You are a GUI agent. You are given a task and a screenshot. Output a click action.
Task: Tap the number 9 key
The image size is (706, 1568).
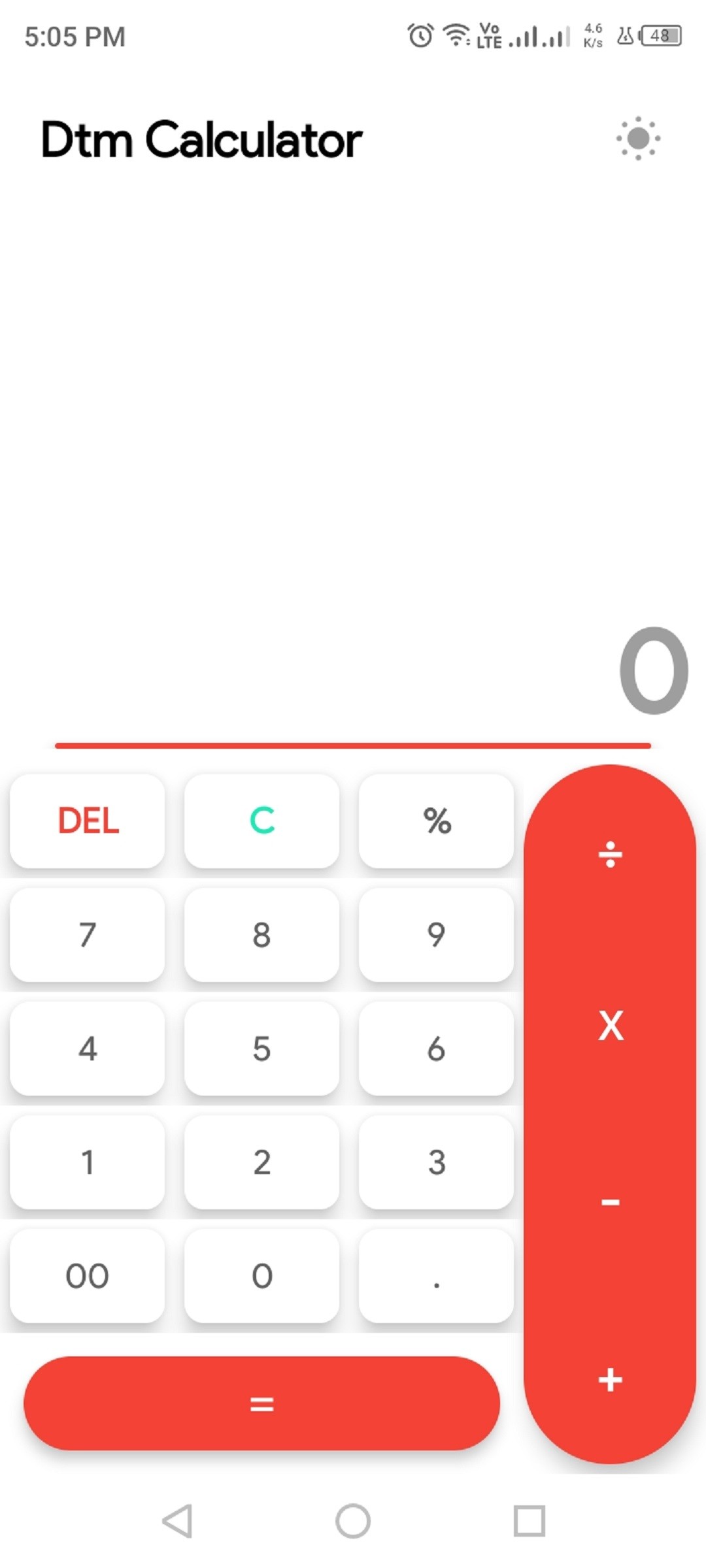436,934
